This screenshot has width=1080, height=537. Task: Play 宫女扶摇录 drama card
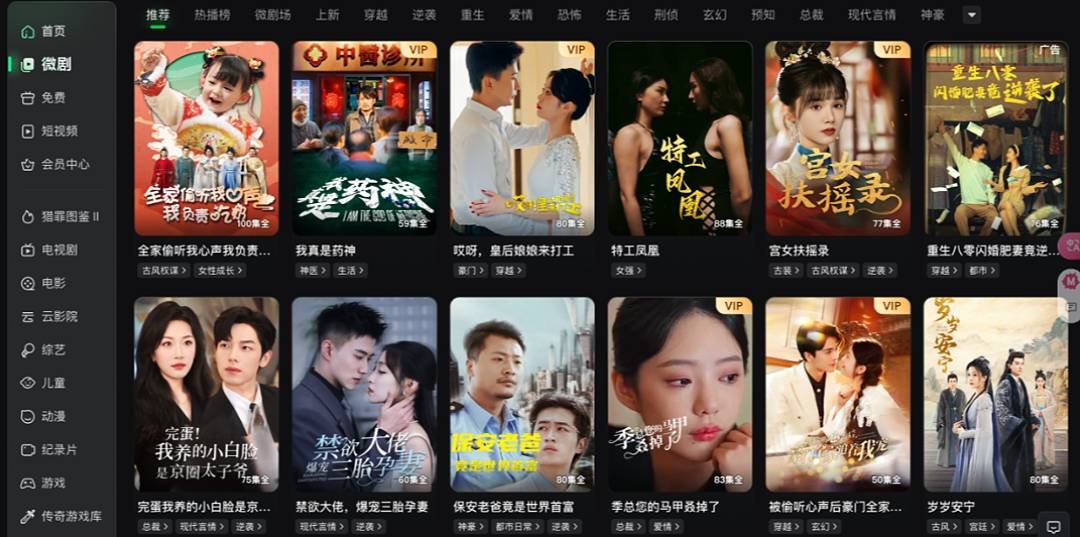[x=837, y=138]
